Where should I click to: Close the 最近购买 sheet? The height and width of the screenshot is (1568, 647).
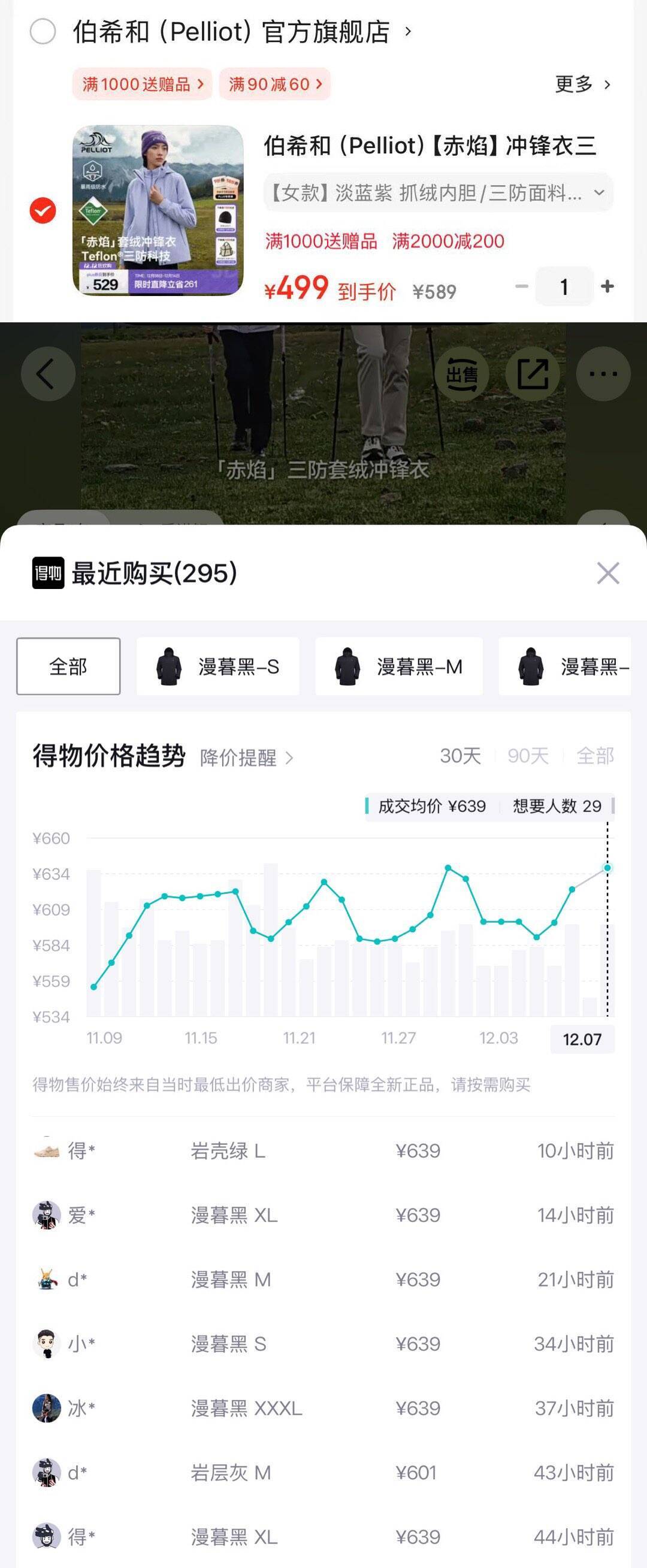(607, 573)
